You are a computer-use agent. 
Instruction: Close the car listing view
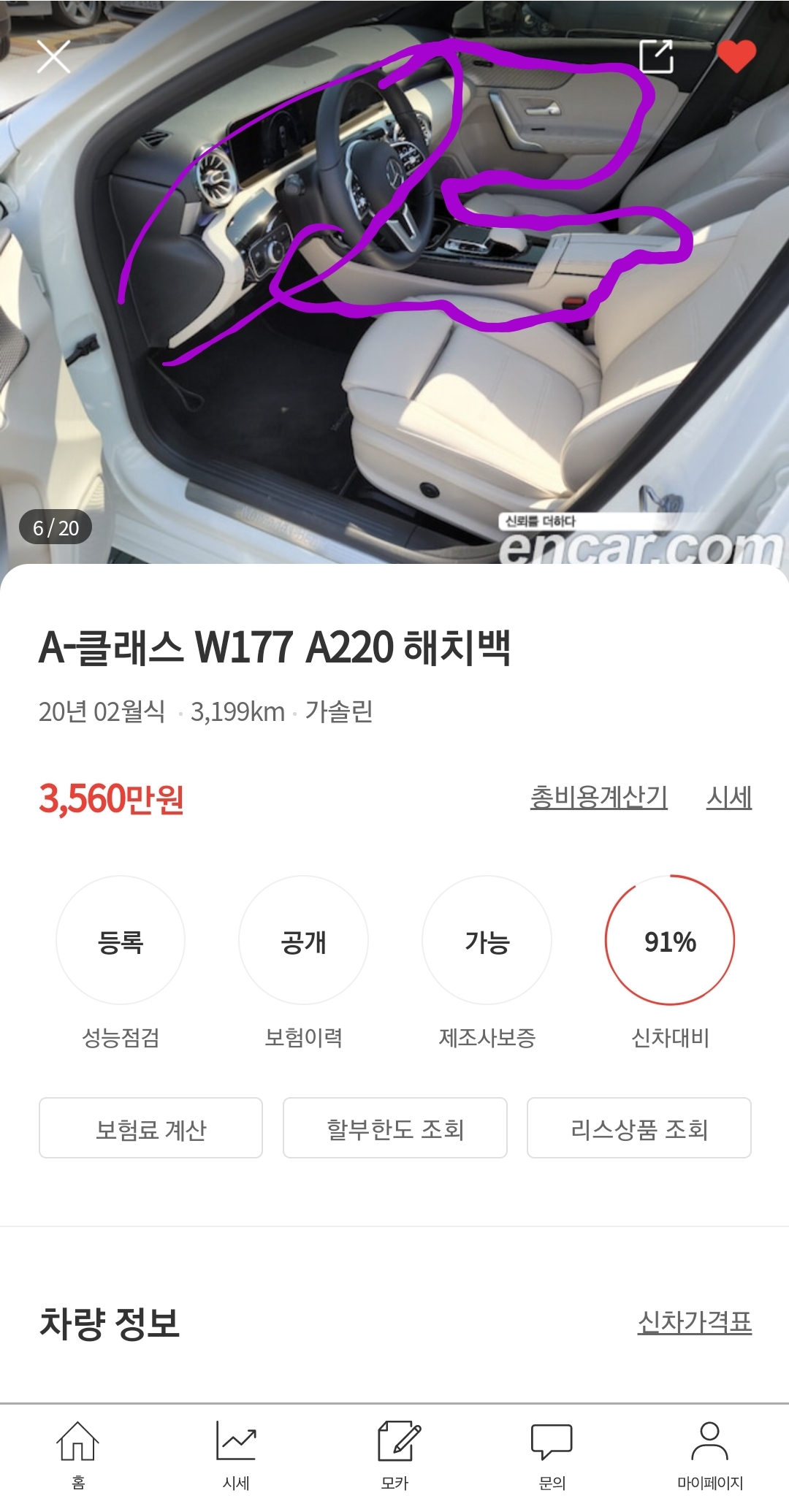(53, 57)
